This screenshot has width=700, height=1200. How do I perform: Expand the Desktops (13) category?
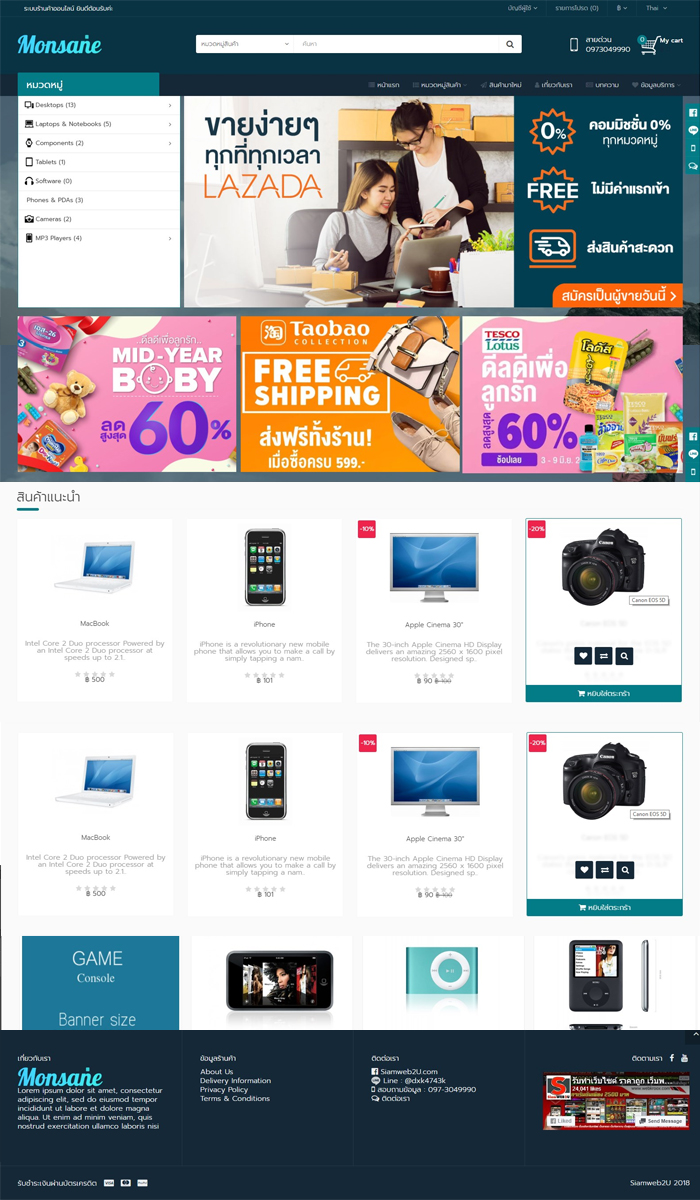[99, 105]
